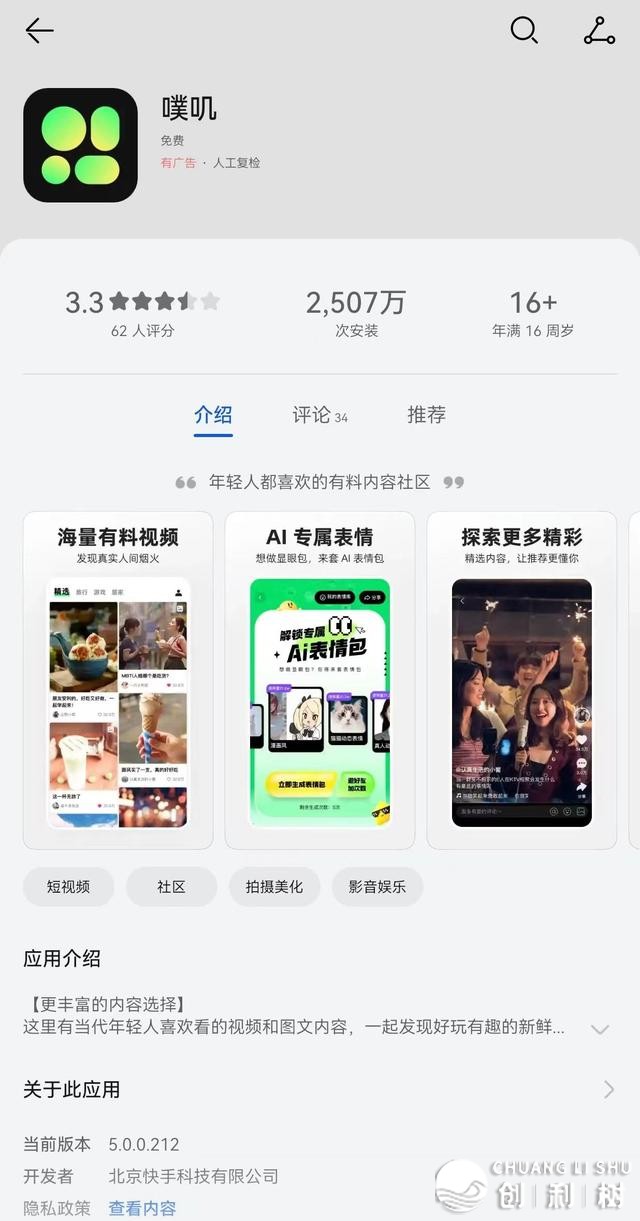Tap the 短视频 category chip
This screenshot has width=640, height=1221.
pos(68,886)
